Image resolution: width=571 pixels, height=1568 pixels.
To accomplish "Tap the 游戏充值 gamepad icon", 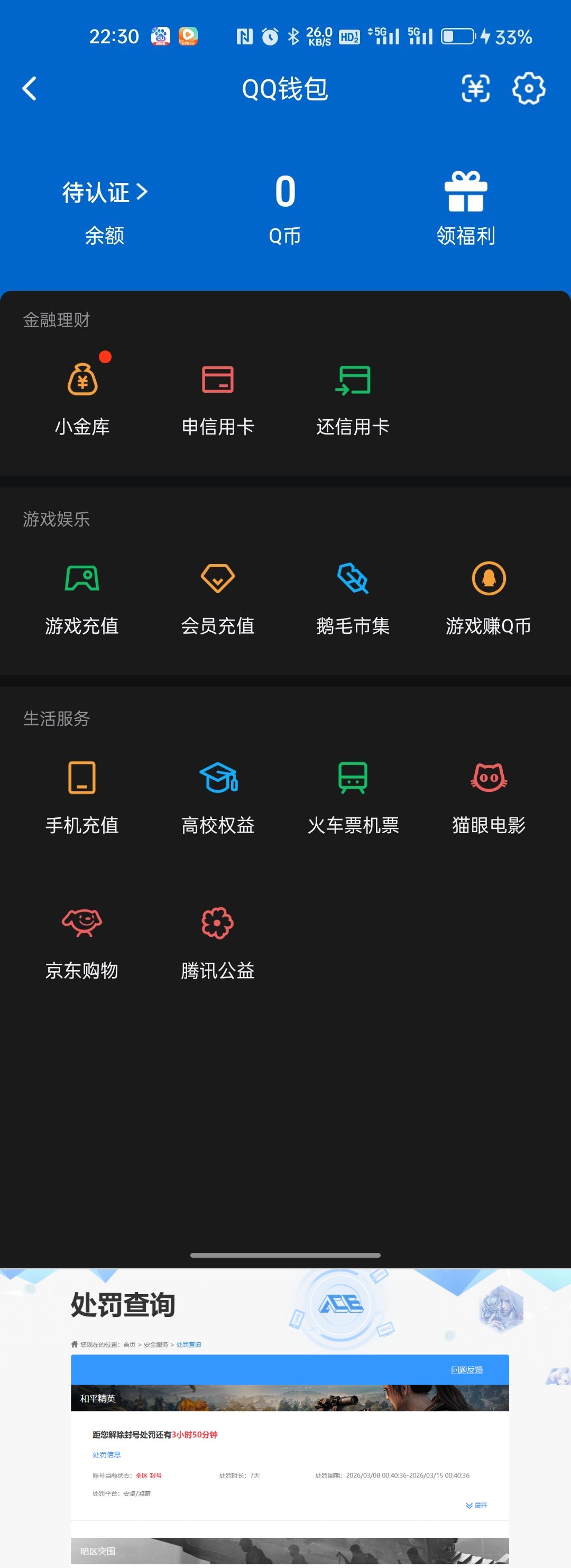I will click(x=82, y=579).
